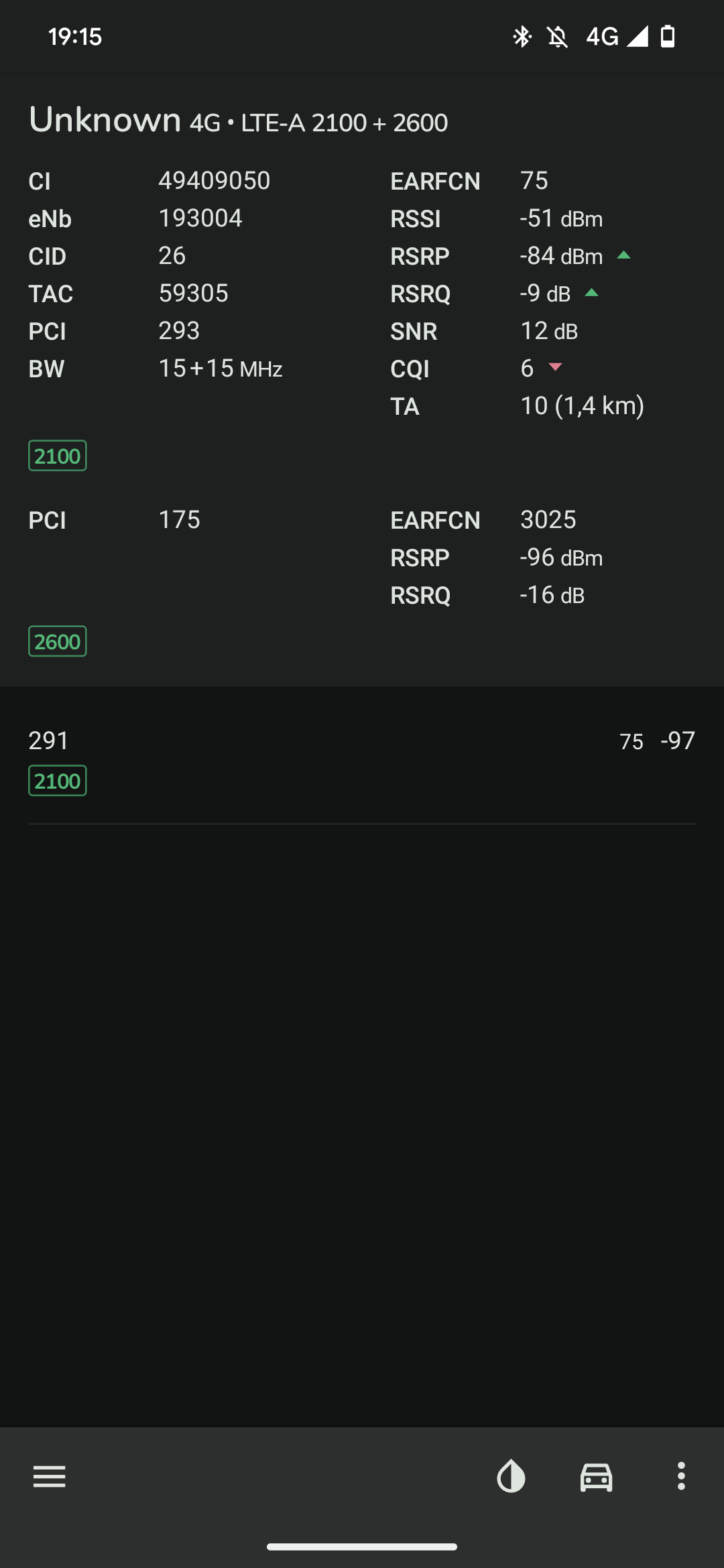Enable drive mode with car icon

tap(596, 1476)
